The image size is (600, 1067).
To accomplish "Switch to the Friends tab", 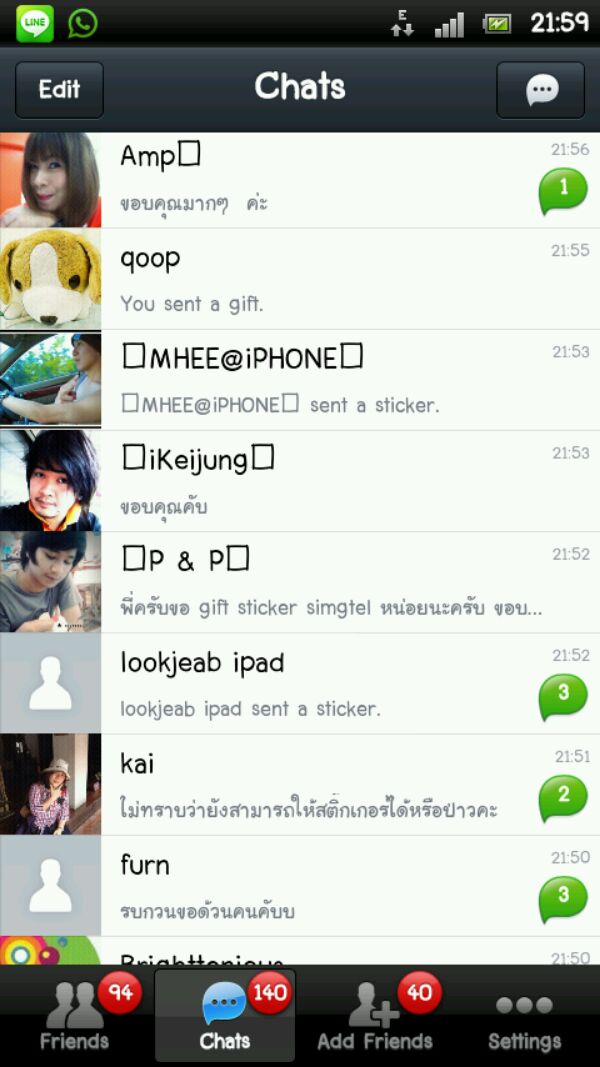I will [x=74, y=1016].
